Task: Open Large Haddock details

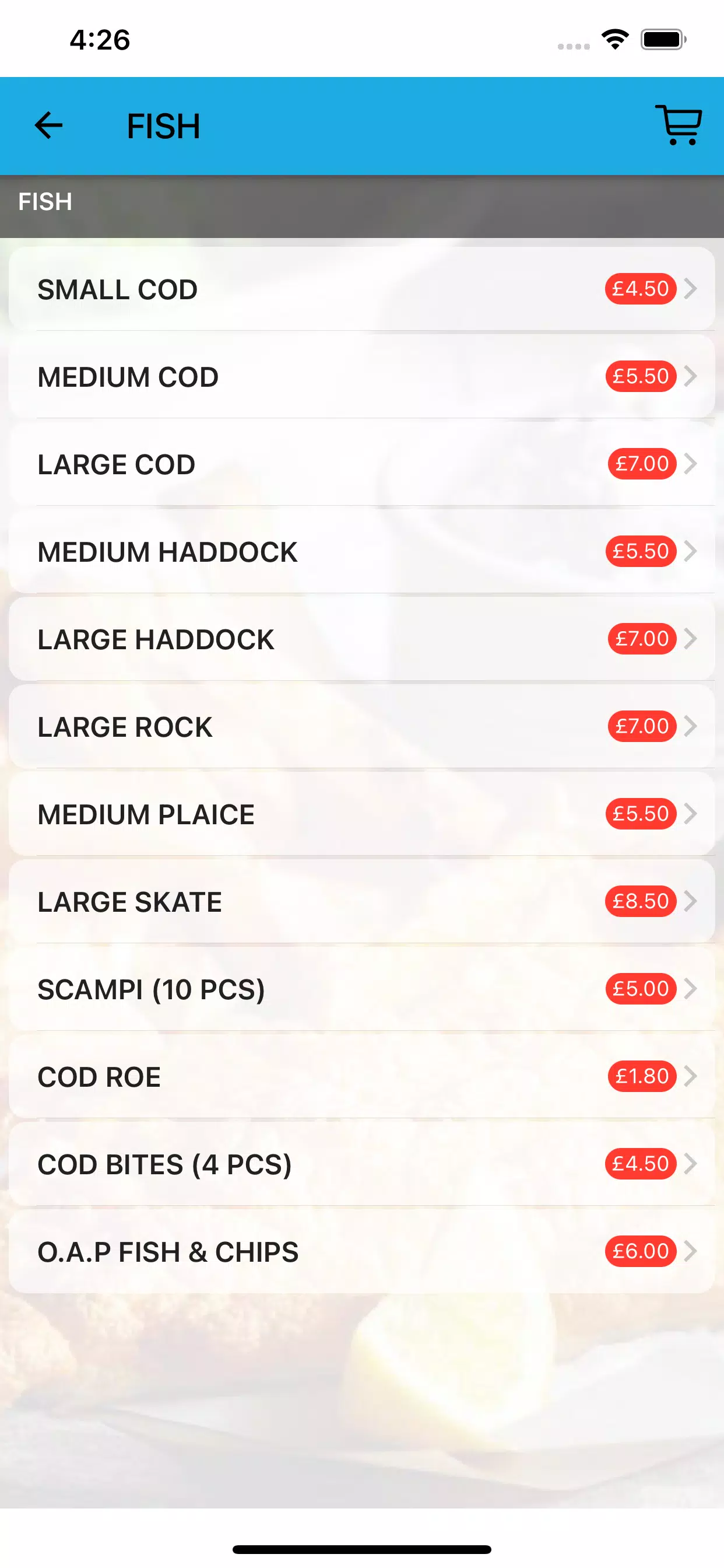Action: click(361, 639)
